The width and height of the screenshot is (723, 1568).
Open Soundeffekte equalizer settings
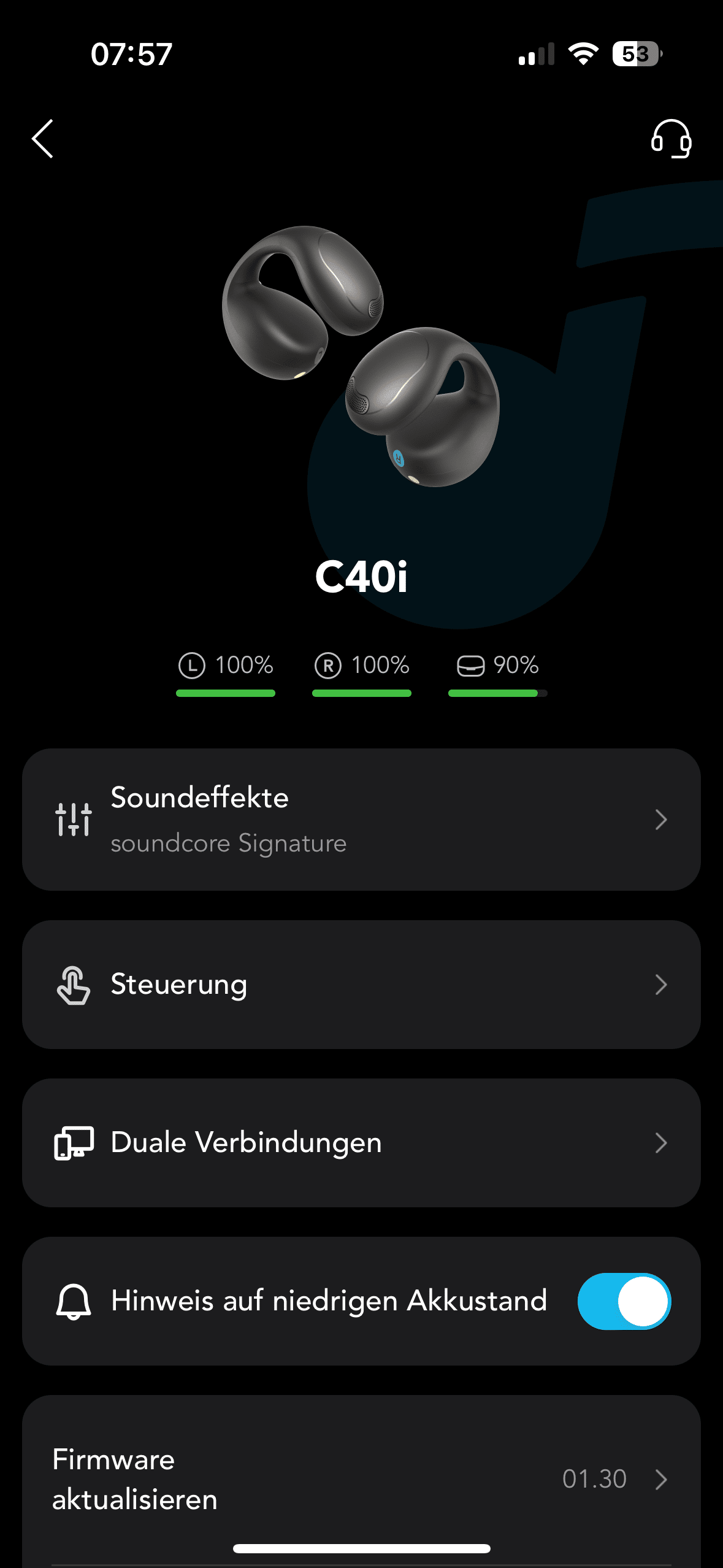tap(361, 820)
